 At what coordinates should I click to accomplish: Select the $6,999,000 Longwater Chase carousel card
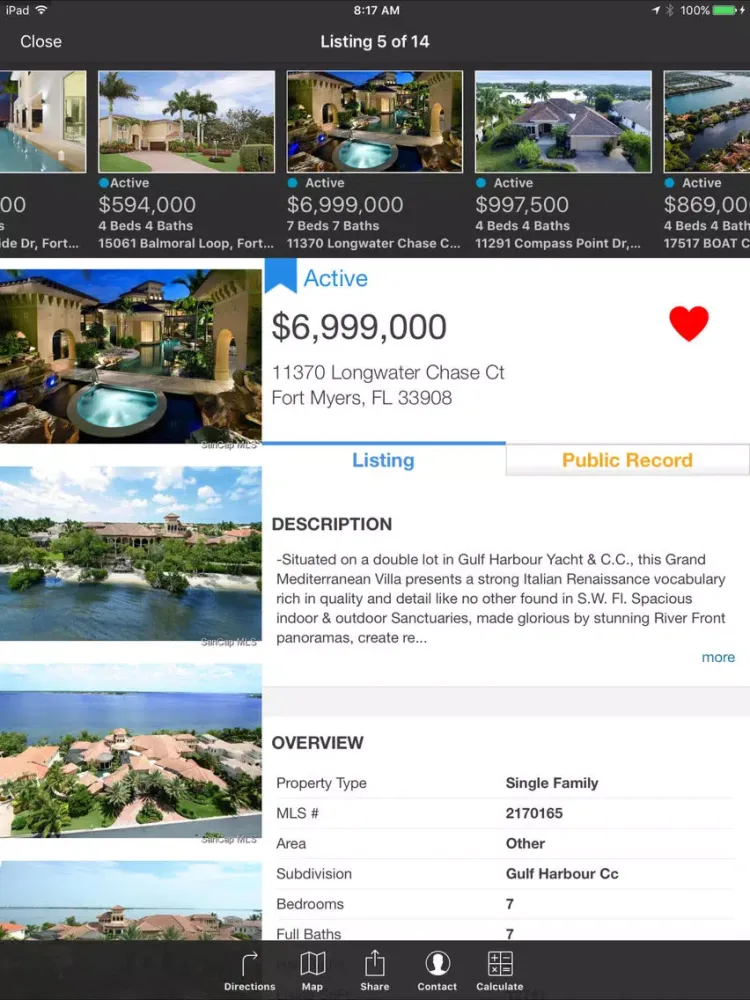pyautogui.click(x=375, y=160)
